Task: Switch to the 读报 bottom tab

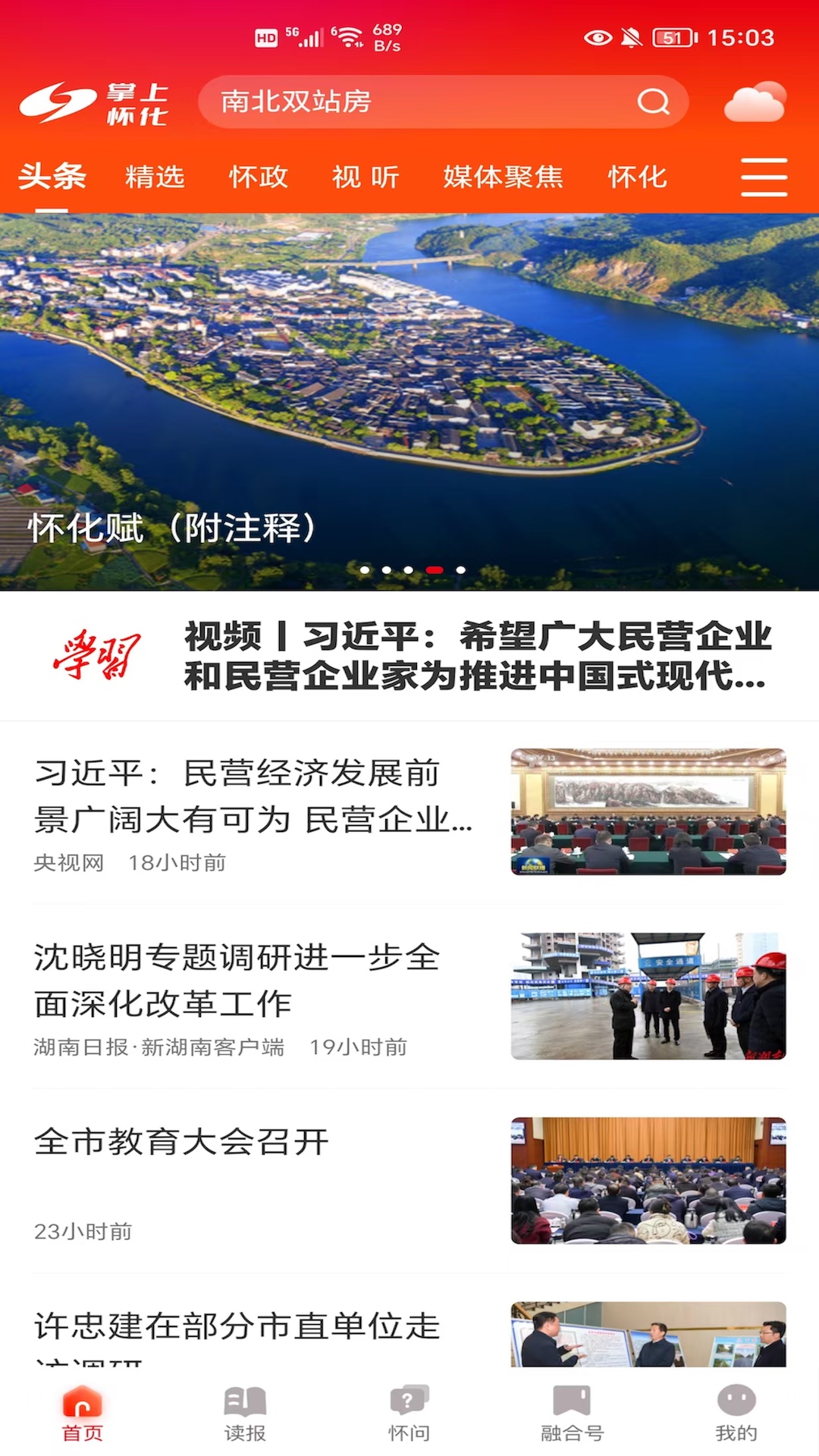Action: 245,1414
